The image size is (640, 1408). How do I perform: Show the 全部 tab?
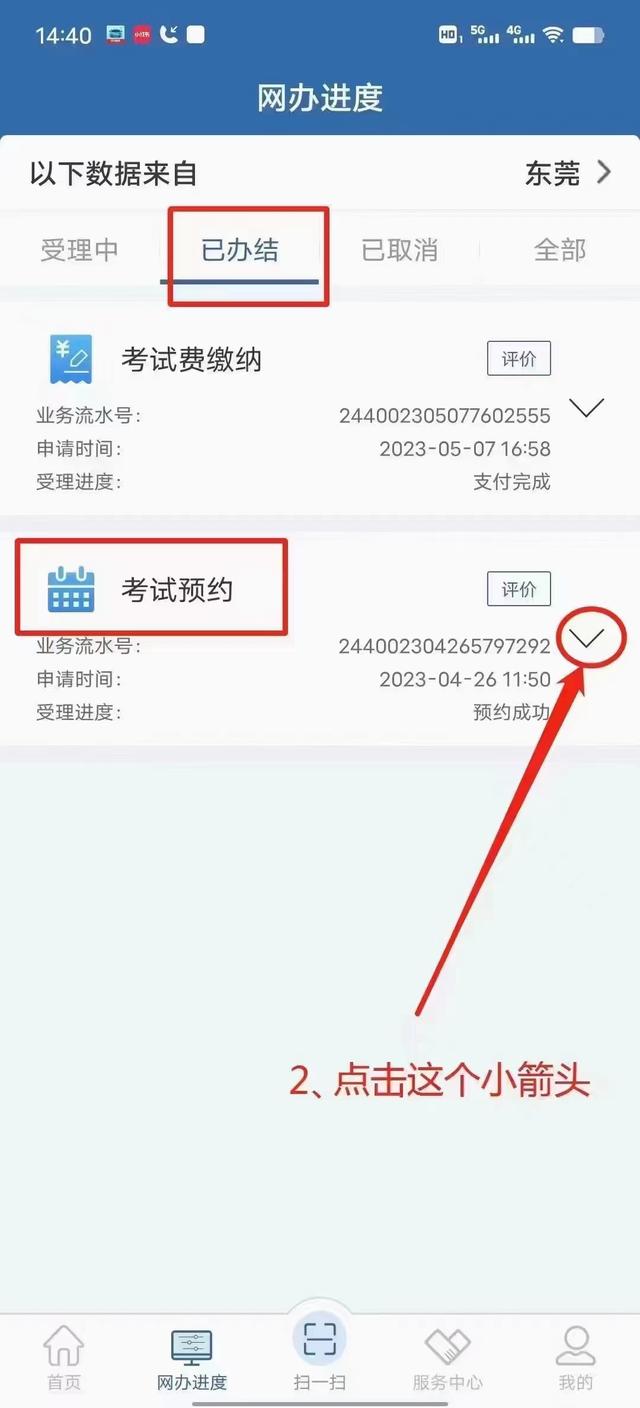pos(560,249)
